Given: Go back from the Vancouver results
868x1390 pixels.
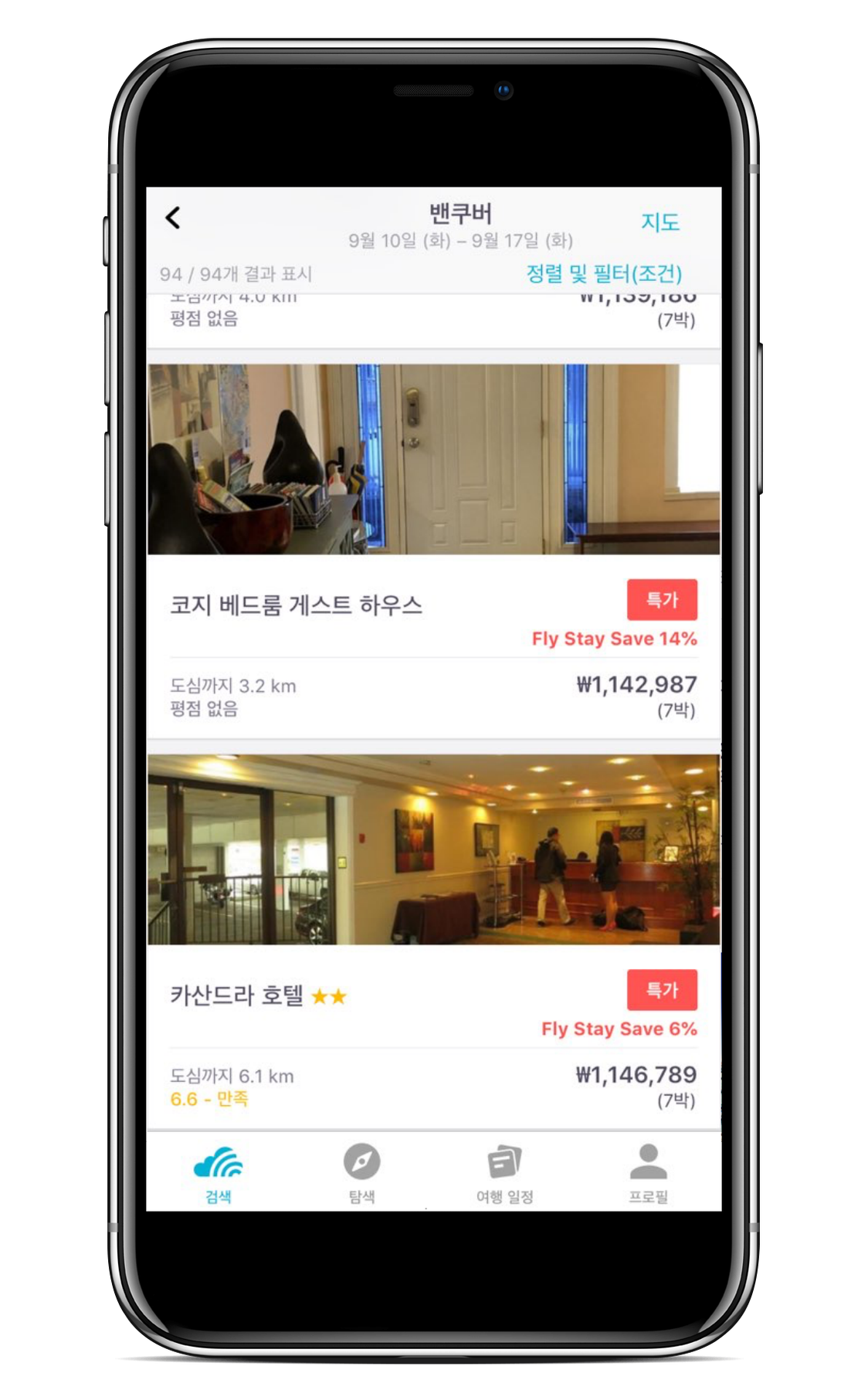Looking at the screenshot, I should pyautogui.click(x=173, y=218).
